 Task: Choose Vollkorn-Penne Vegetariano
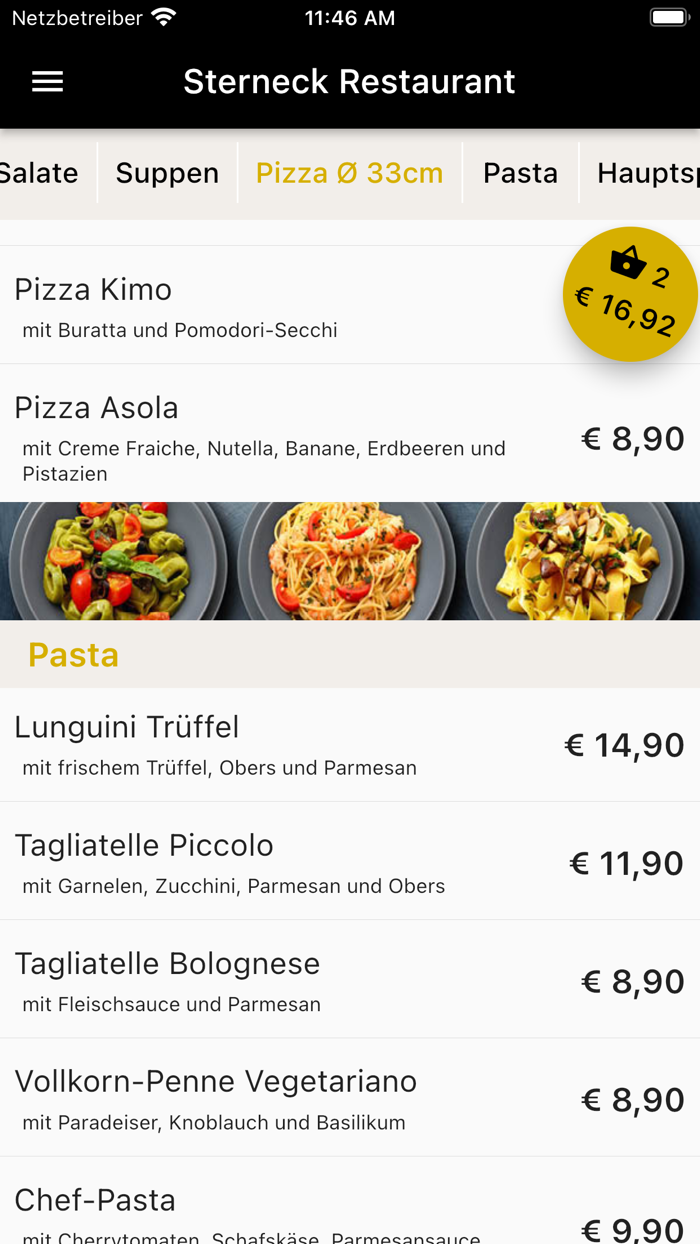tap(300, 1098)
